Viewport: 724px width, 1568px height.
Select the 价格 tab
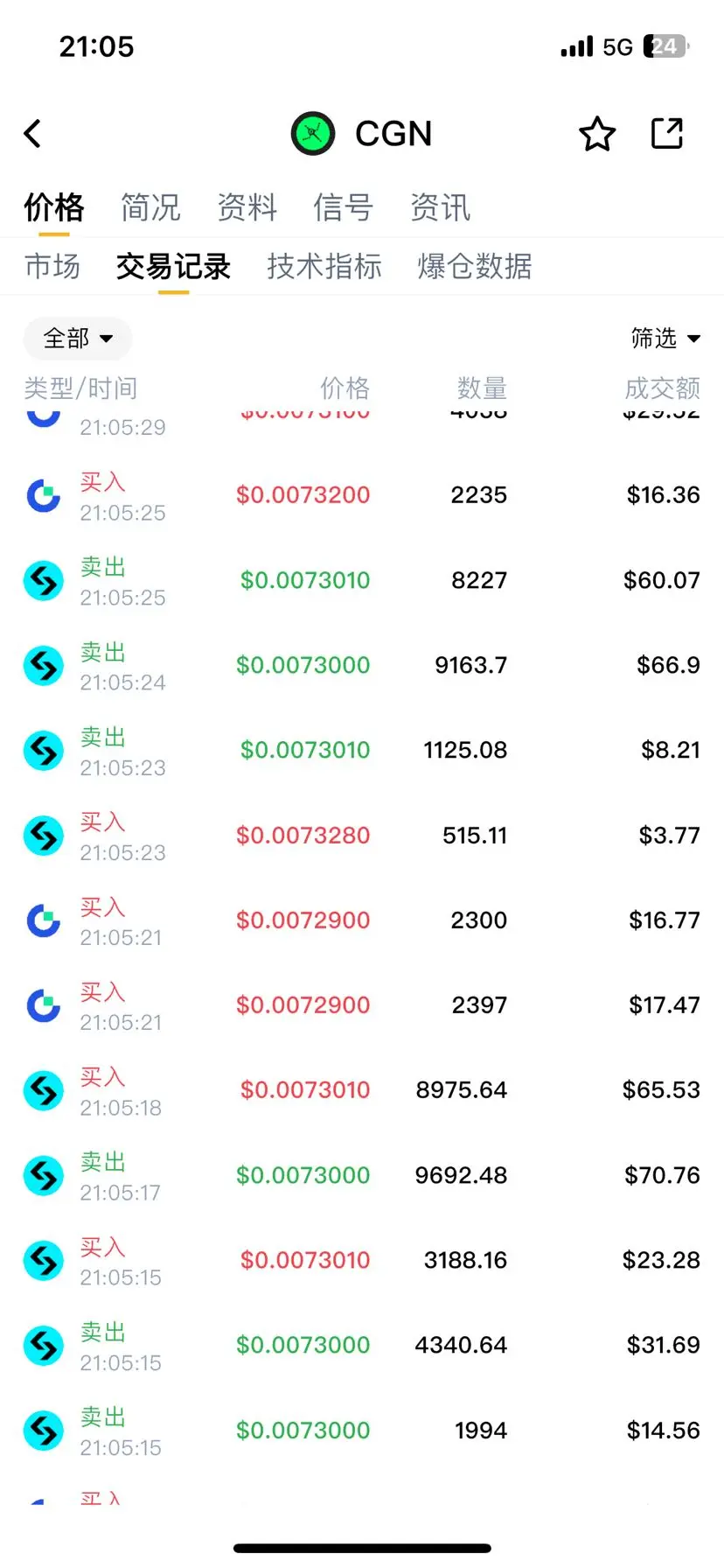tap(54, 207)
